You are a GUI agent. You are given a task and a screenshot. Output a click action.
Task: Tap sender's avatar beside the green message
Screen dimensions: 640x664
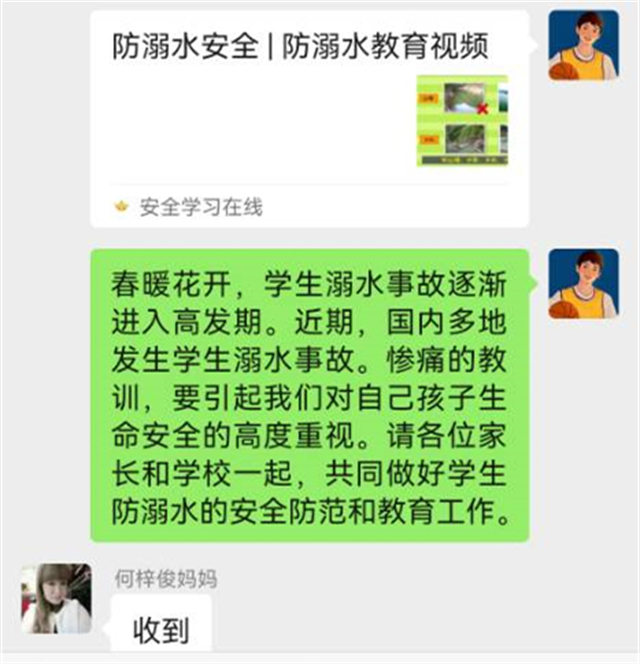tap(583, 284)
